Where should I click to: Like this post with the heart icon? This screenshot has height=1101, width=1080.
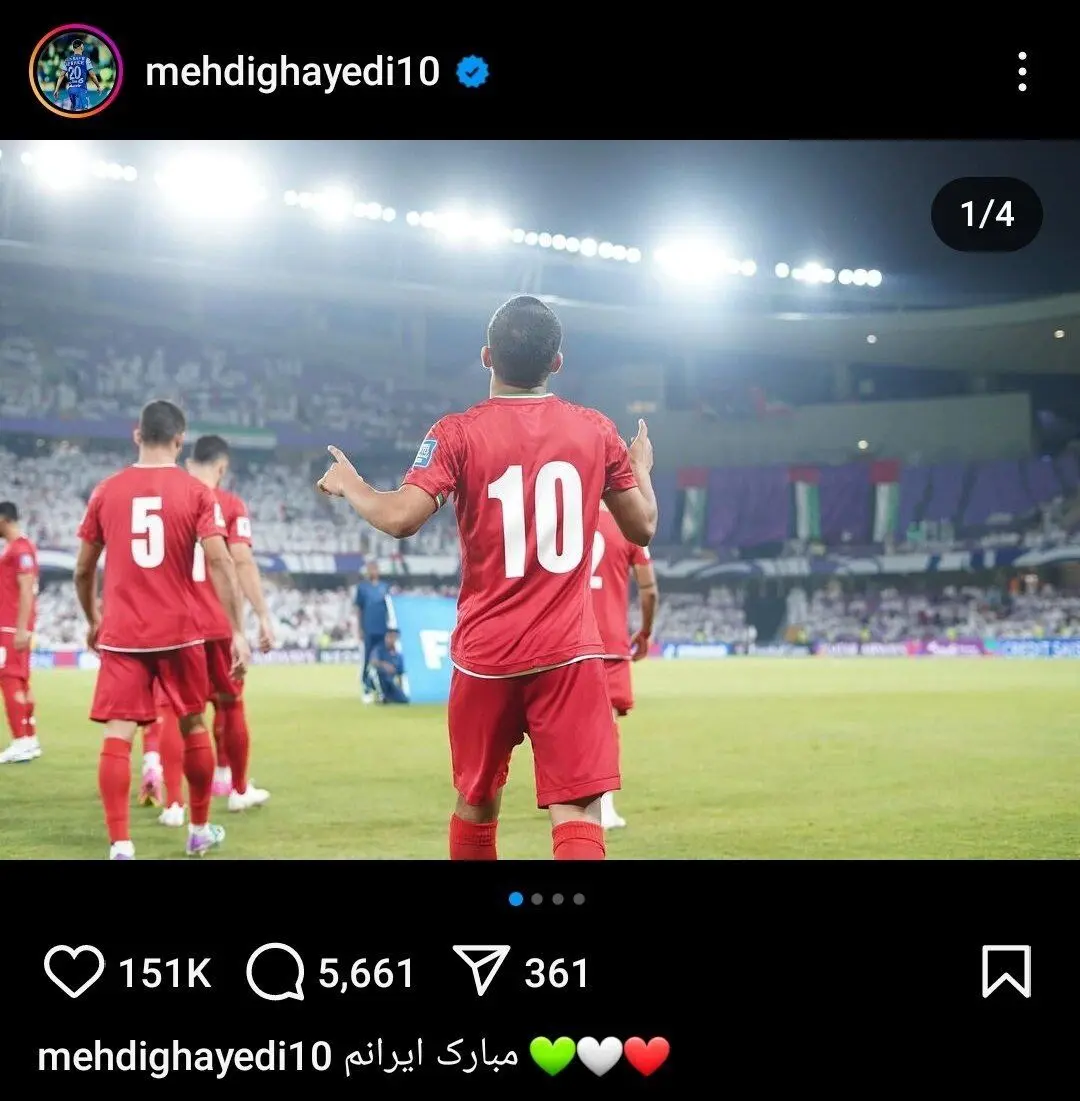pyautogui.click(x=74, y=971)
